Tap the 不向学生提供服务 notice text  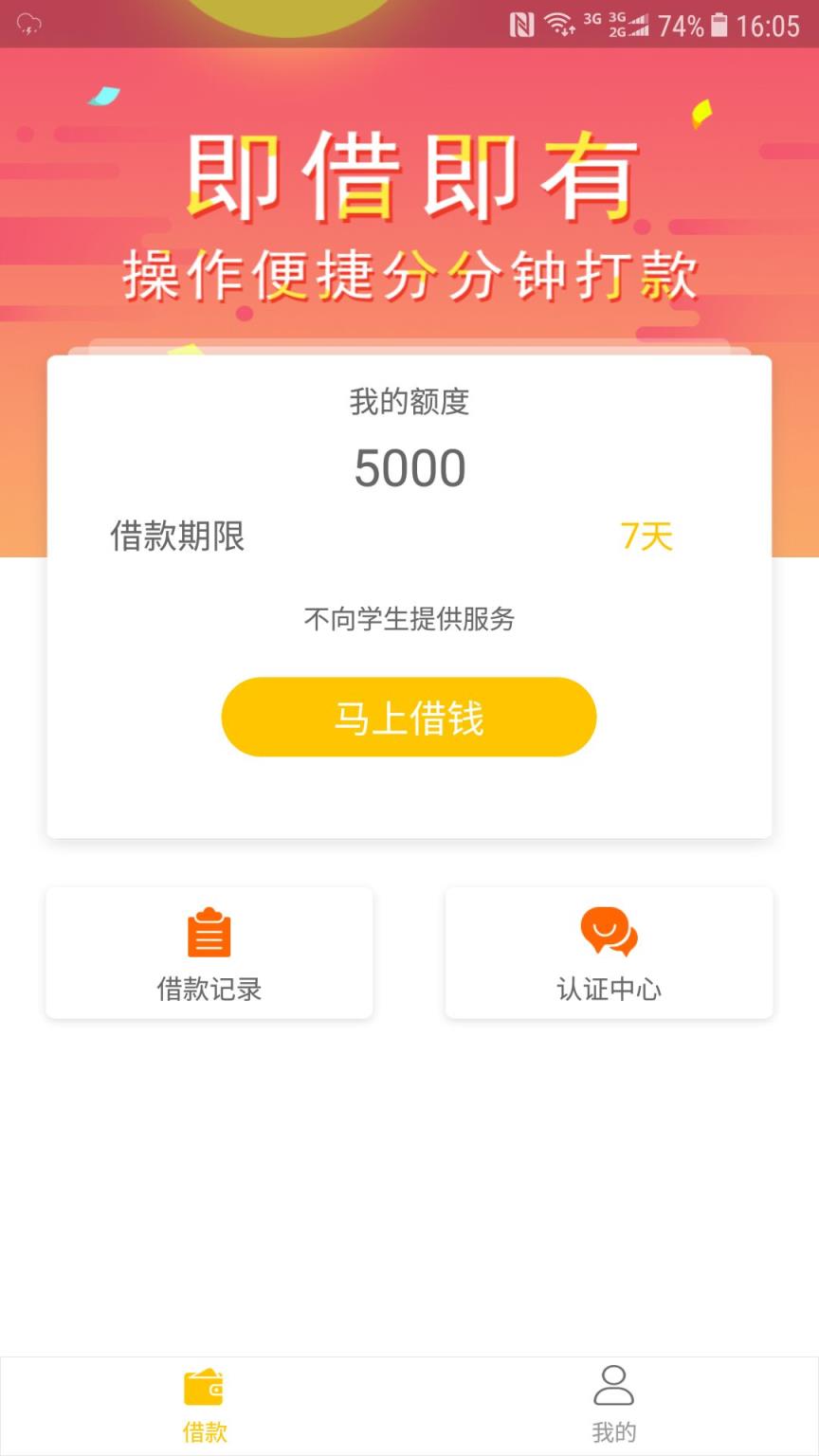point(409,618)
